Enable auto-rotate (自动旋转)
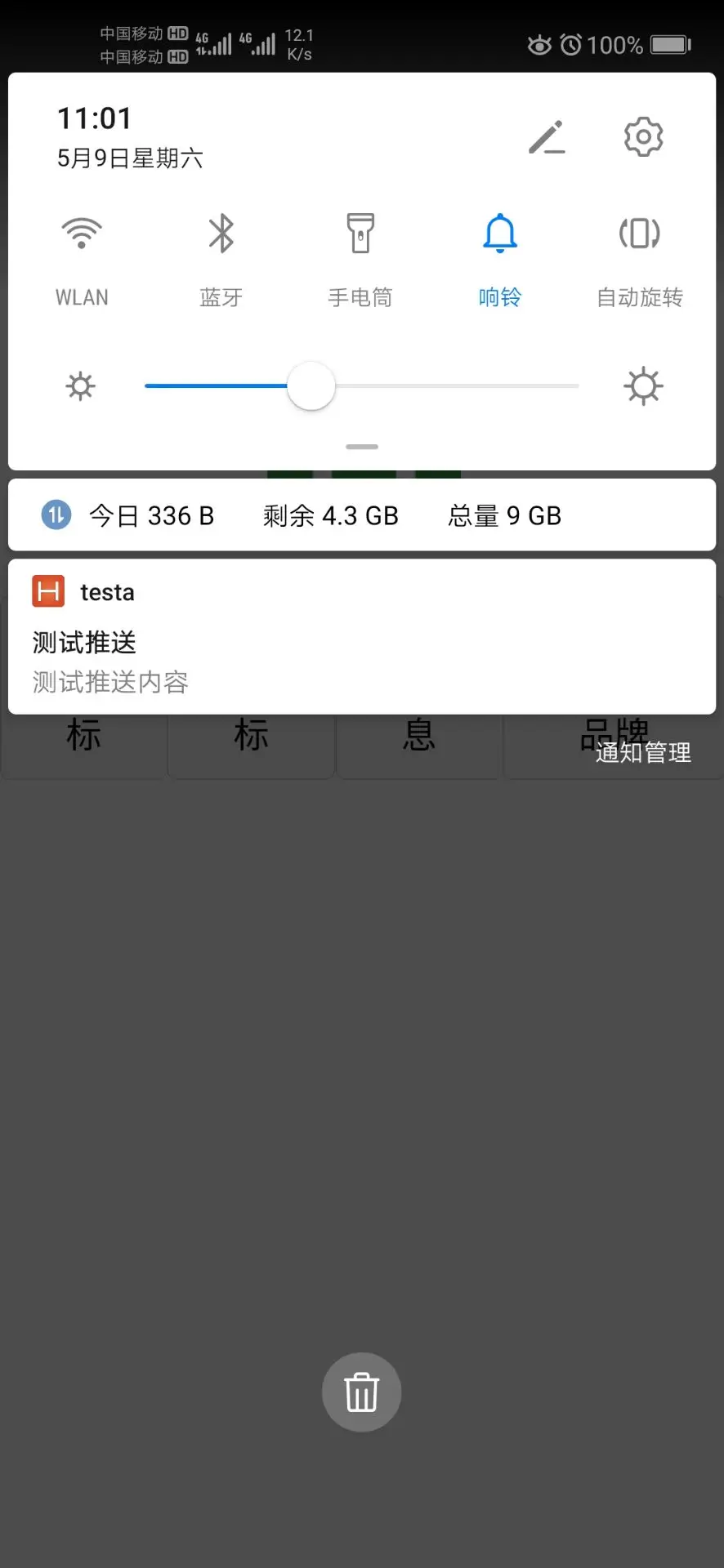Image resolution: width=724 pixels, height=1568 pixels. [x=639, y=235]
